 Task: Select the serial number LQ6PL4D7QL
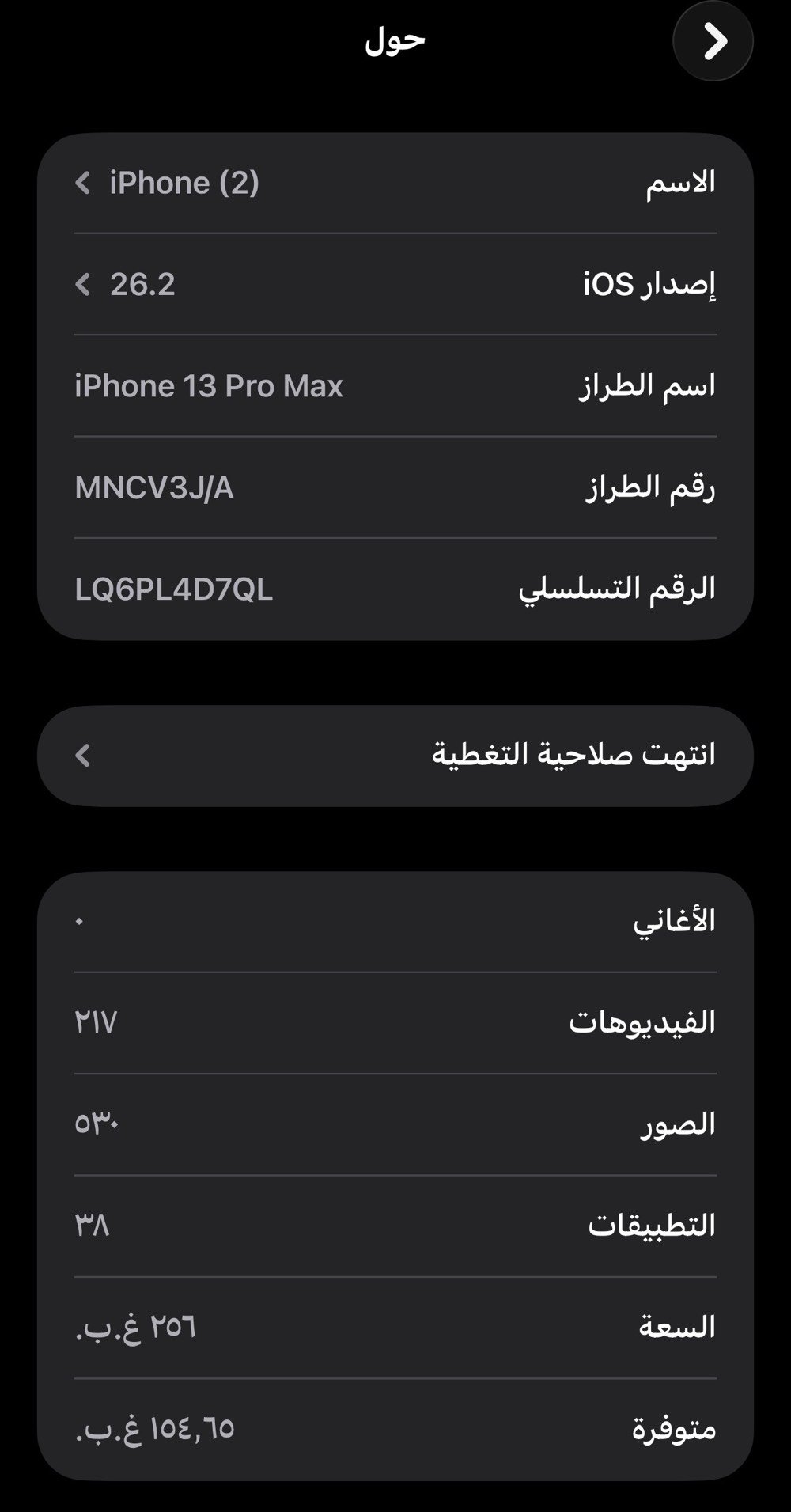coord(395,588)
